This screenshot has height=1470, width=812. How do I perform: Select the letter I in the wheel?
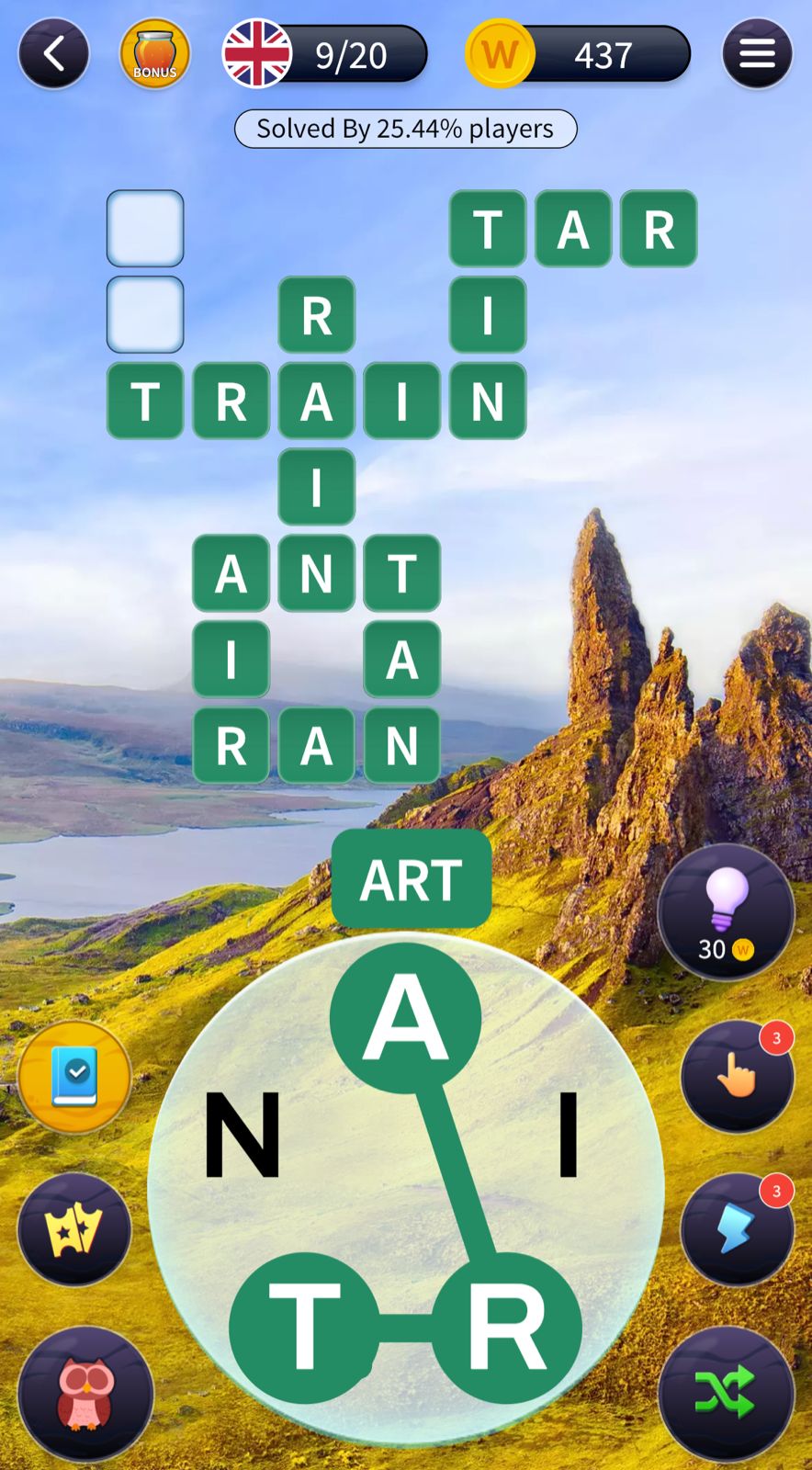pyautogui.click(x=569, y=1135)
